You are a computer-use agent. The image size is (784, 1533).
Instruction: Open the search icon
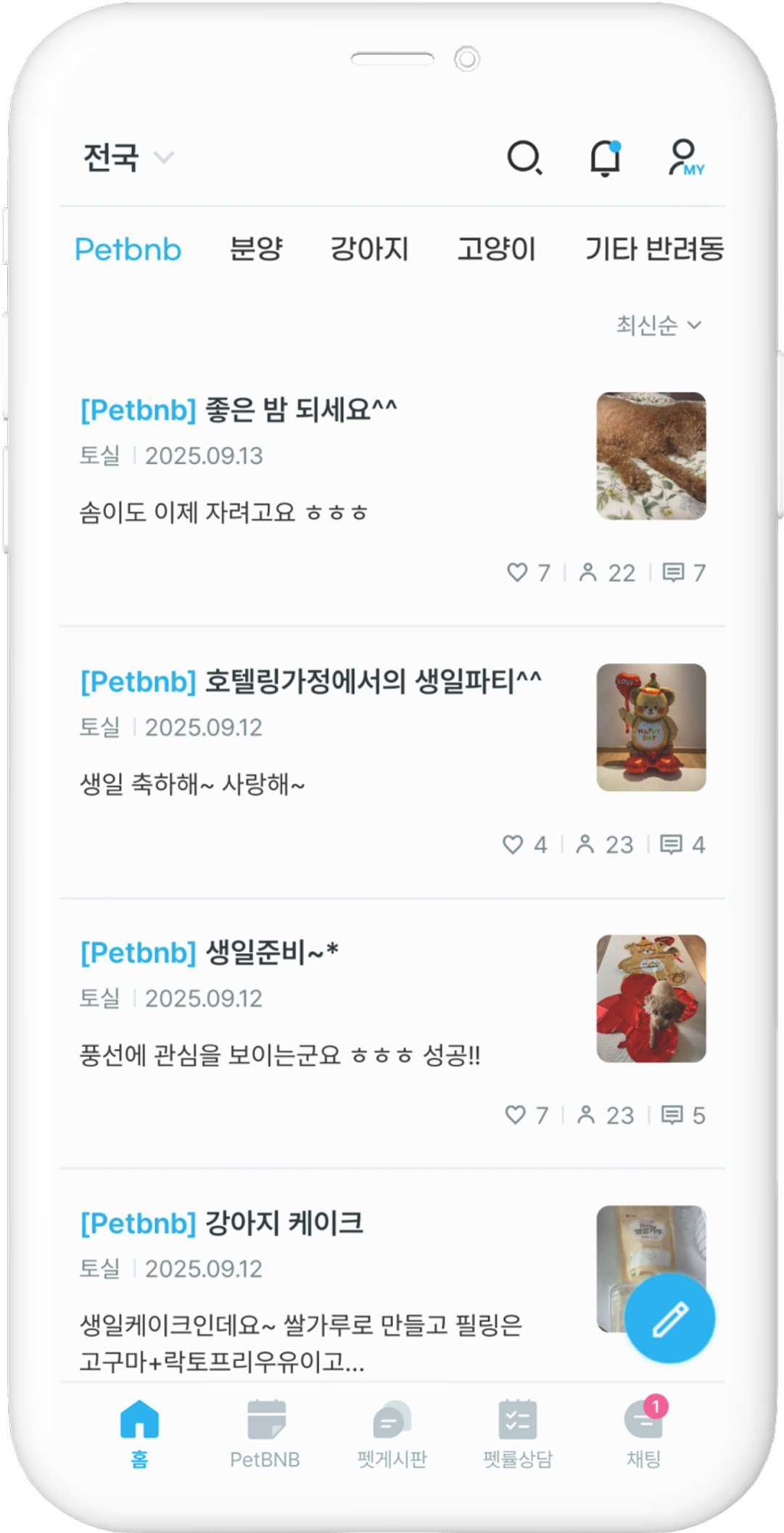tap(524, 157)
